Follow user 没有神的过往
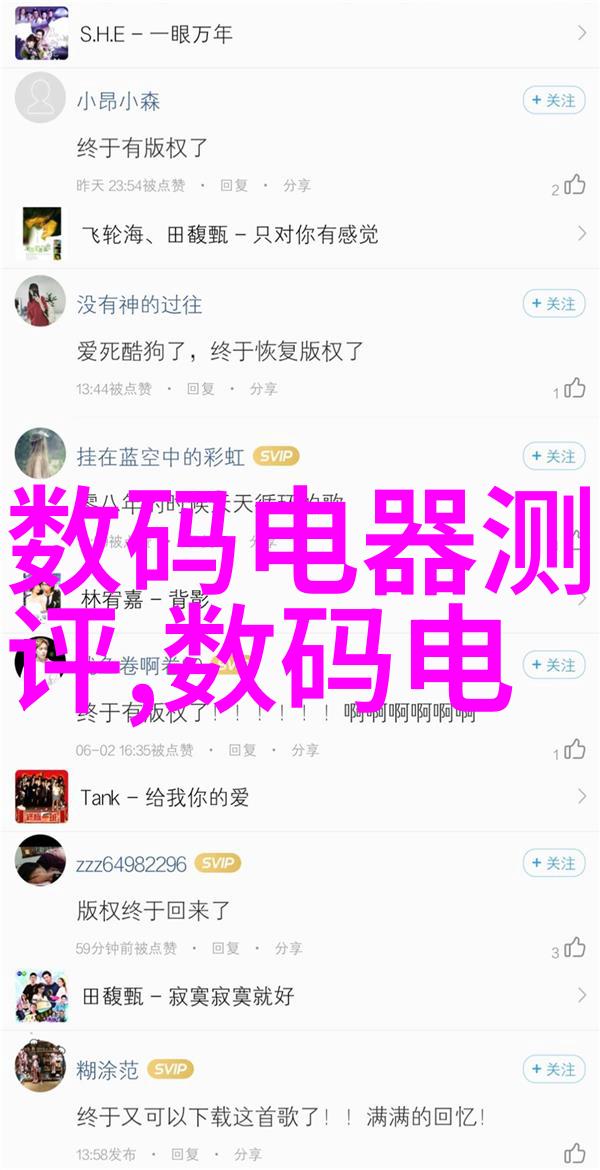Viewport: 600px width, 1170px height. (553, 303)
